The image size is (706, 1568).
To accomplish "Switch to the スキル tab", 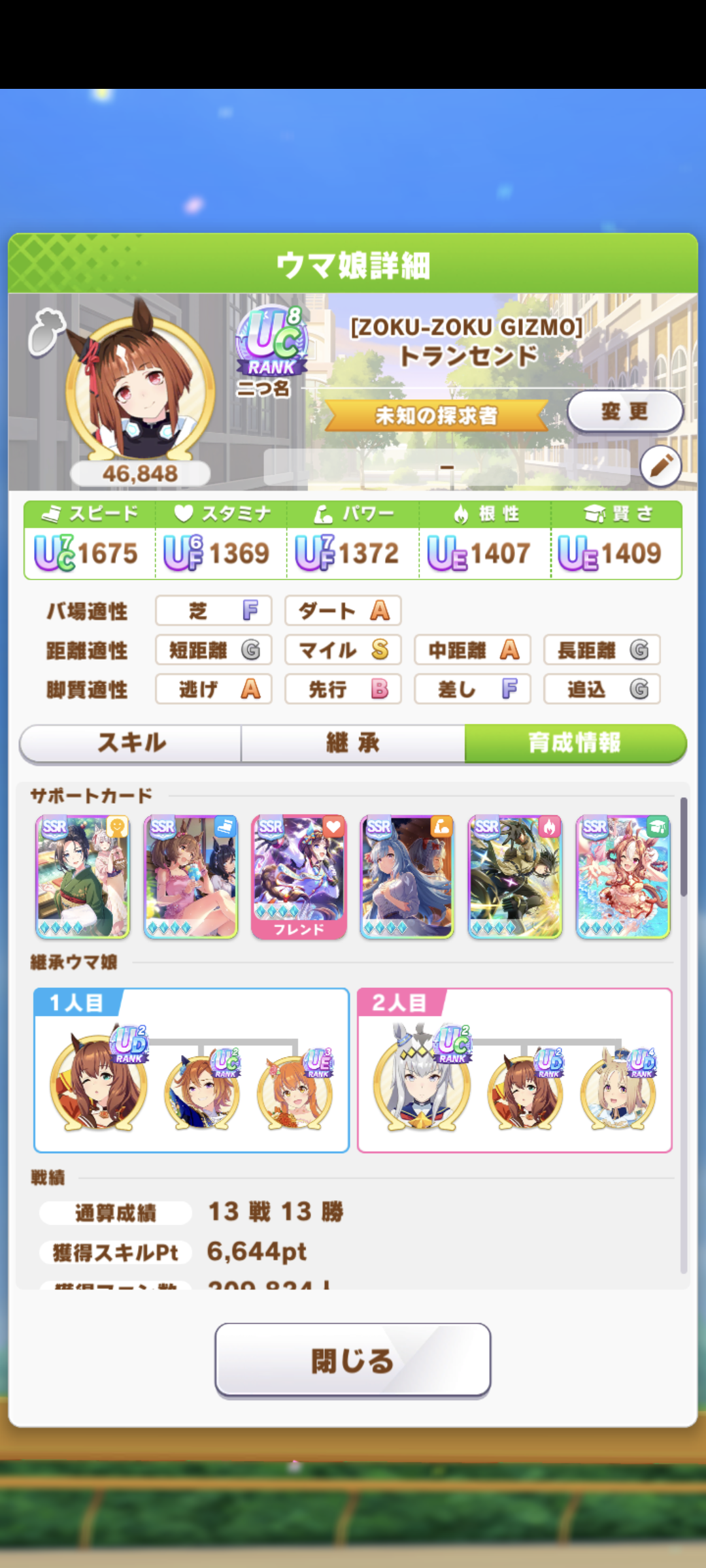I will [x=131, y=743].
